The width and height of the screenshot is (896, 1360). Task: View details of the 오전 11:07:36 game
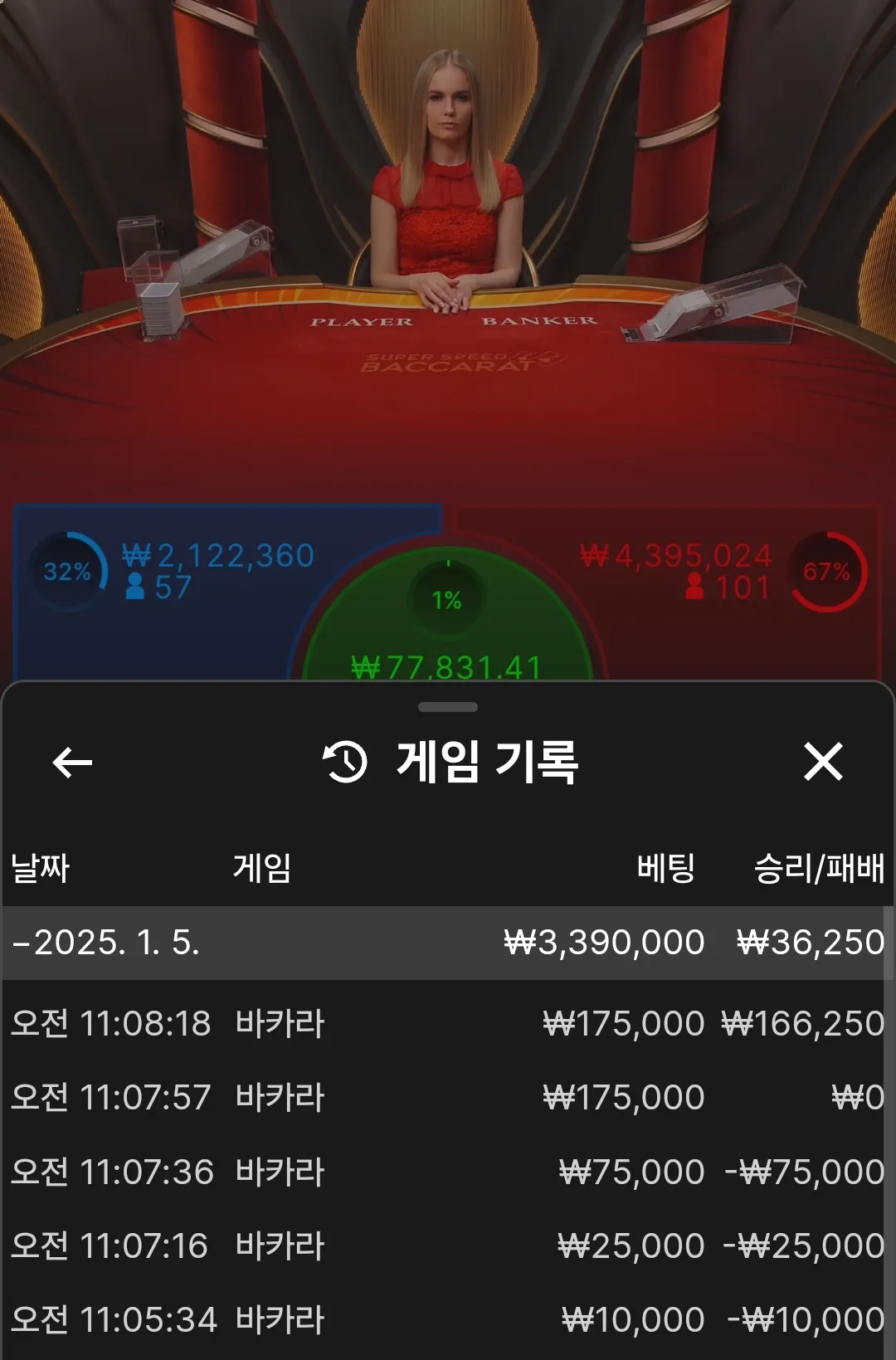point(446,1172)
